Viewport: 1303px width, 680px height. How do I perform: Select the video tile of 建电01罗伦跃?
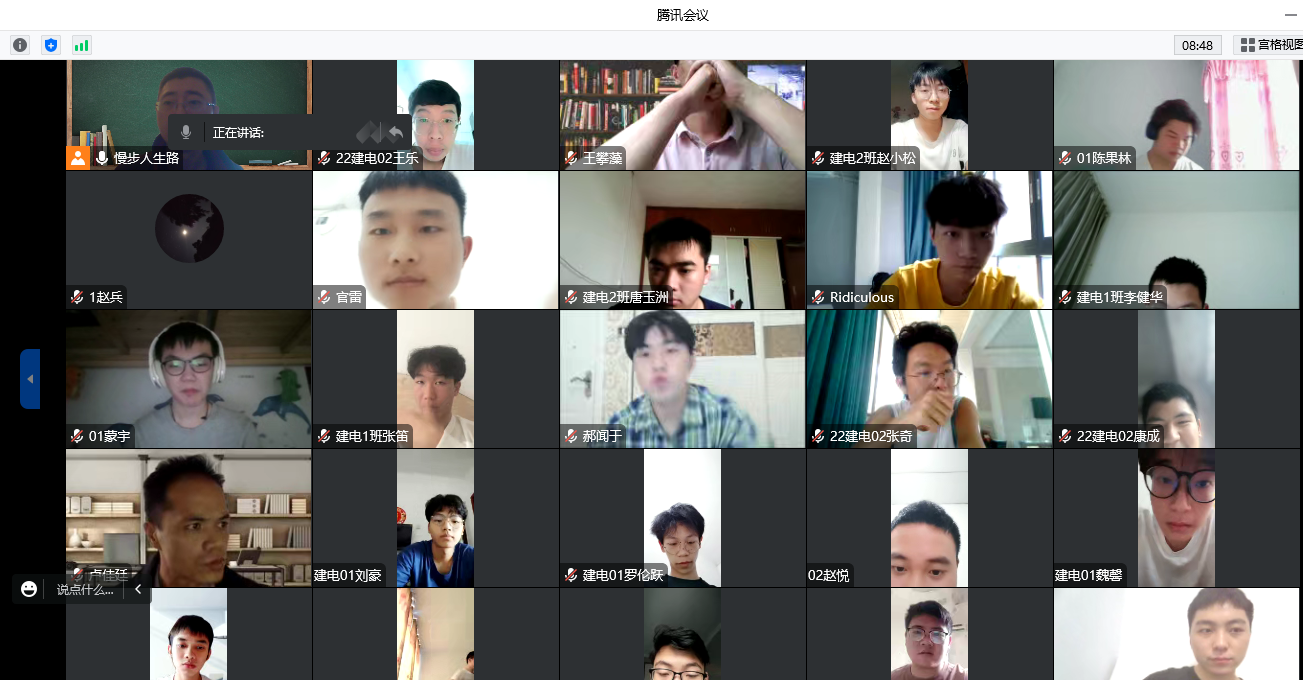coord(682,517)
